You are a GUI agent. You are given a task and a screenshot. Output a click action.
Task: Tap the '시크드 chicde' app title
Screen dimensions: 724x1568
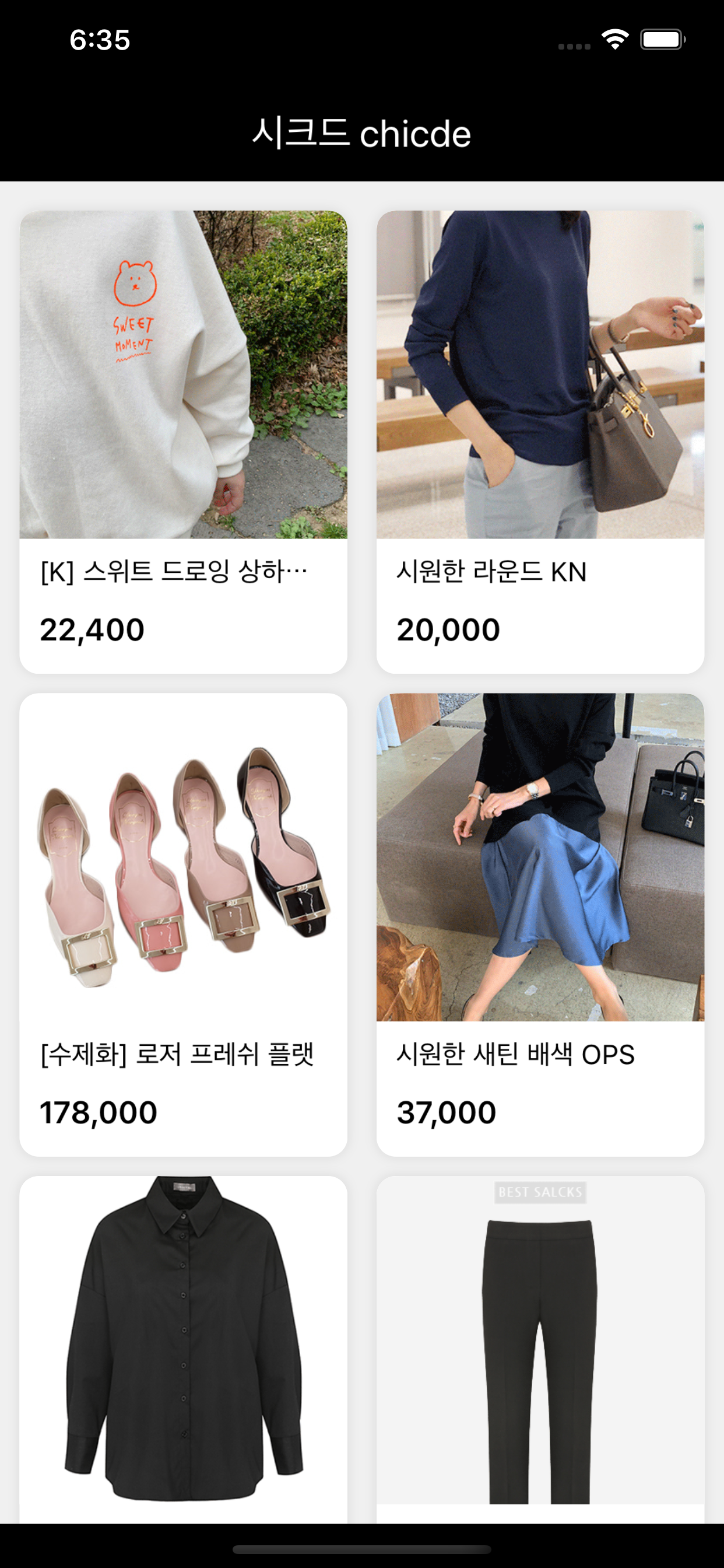[x=362, y=134]
